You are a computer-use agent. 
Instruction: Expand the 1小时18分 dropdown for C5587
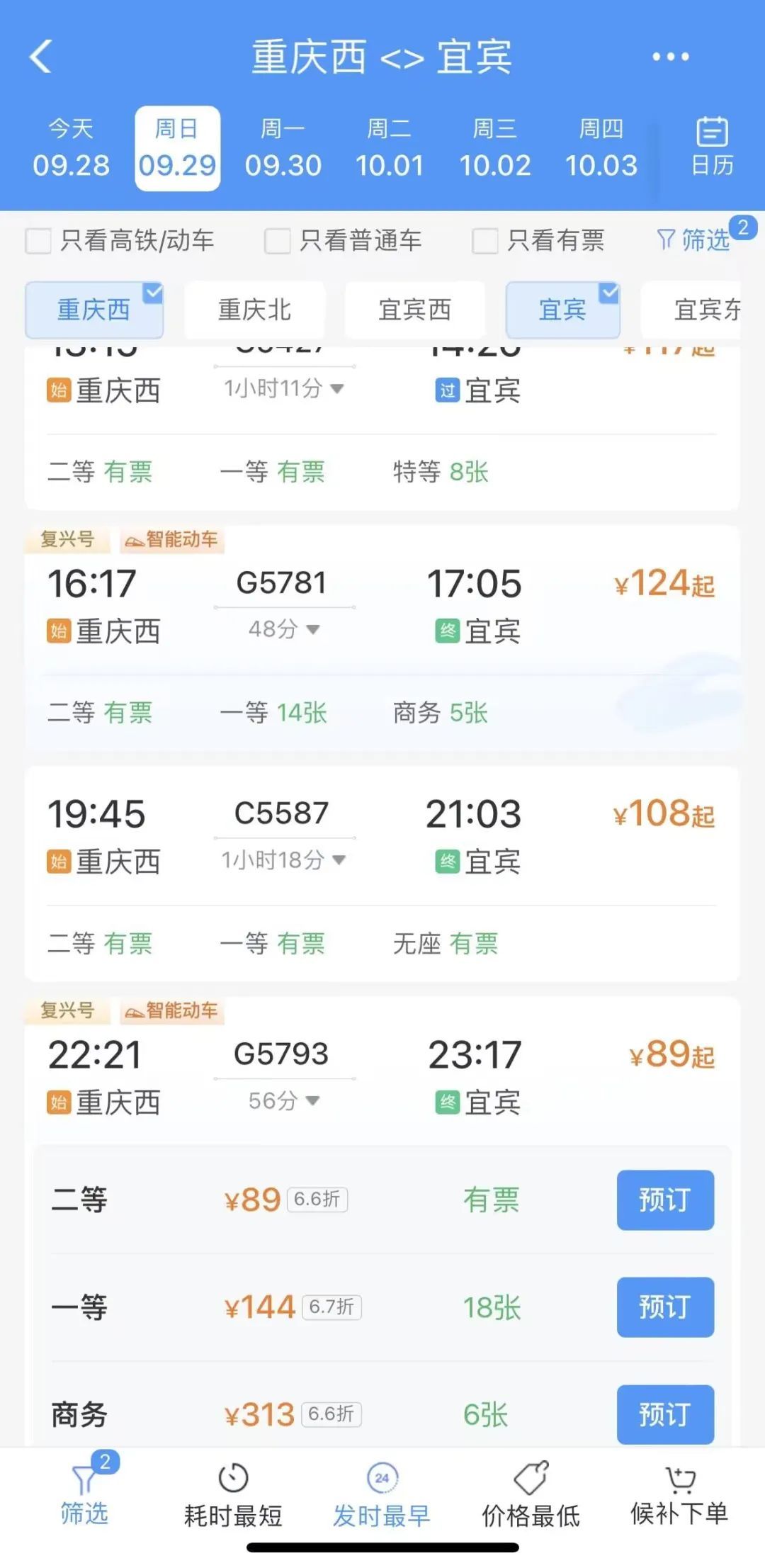(338, 860)
